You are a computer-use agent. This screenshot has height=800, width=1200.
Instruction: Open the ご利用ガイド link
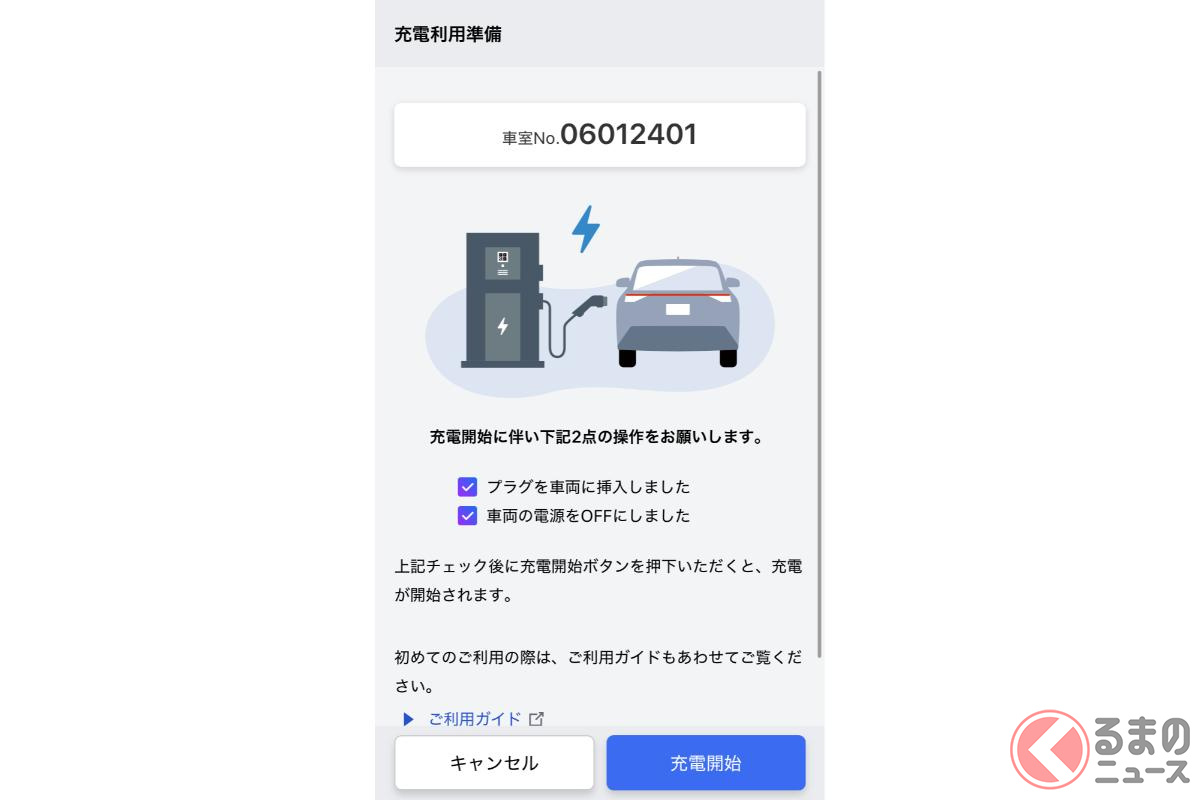[x=475, y=718]
